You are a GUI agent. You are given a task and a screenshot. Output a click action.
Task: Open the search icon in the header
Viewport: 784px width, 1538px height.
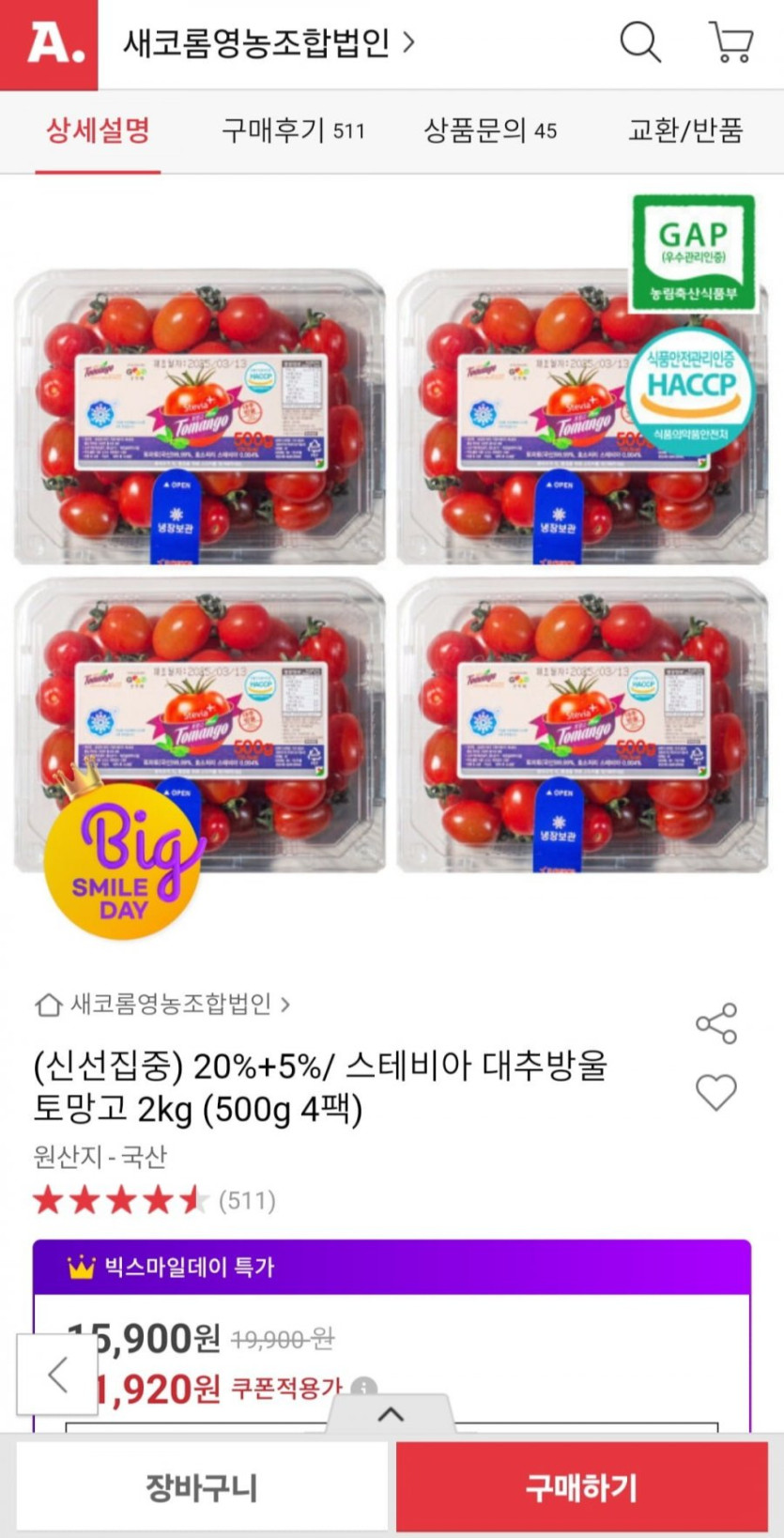pos(640,42)
